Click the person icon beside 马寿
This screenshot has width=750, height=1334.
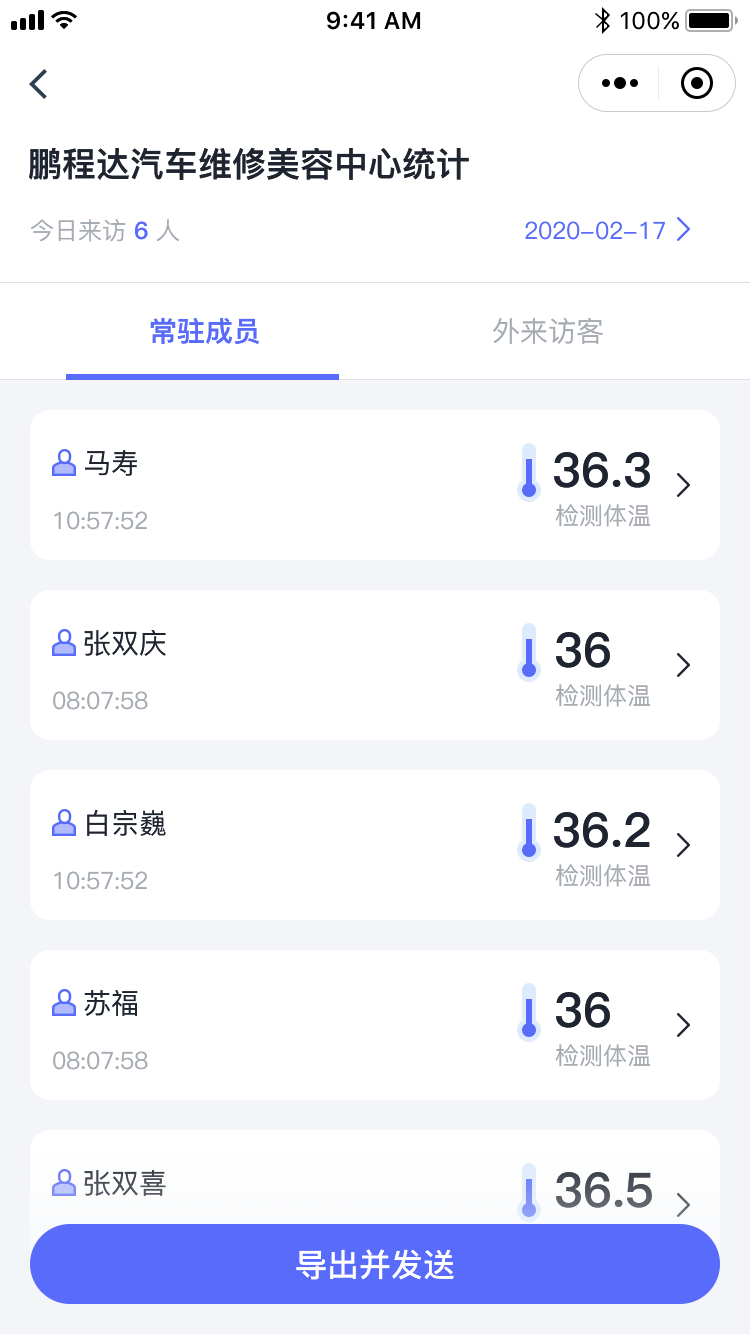tap(64, 463)
